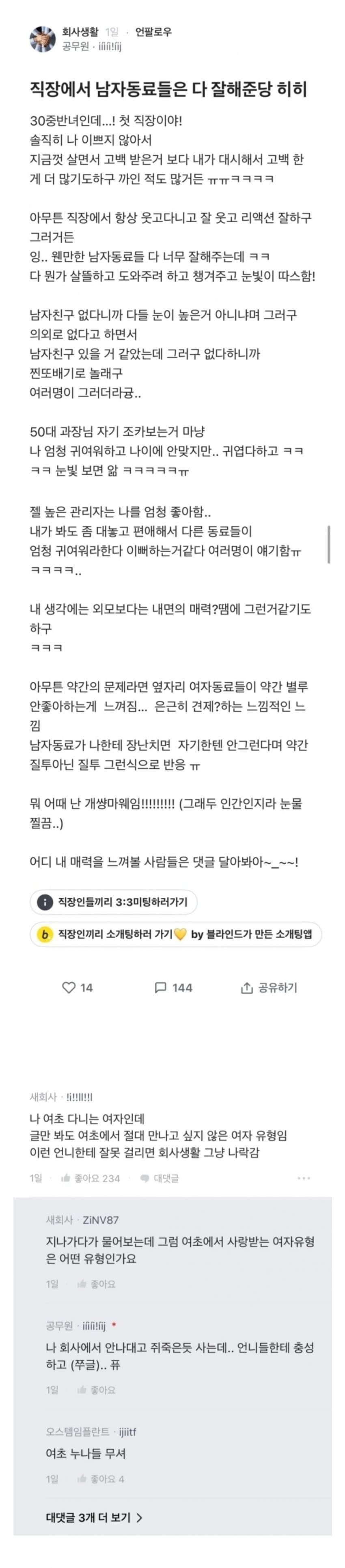
Task: Reply with 대댓글 to 새회사 comment
Action: (x=160, y=1178)
